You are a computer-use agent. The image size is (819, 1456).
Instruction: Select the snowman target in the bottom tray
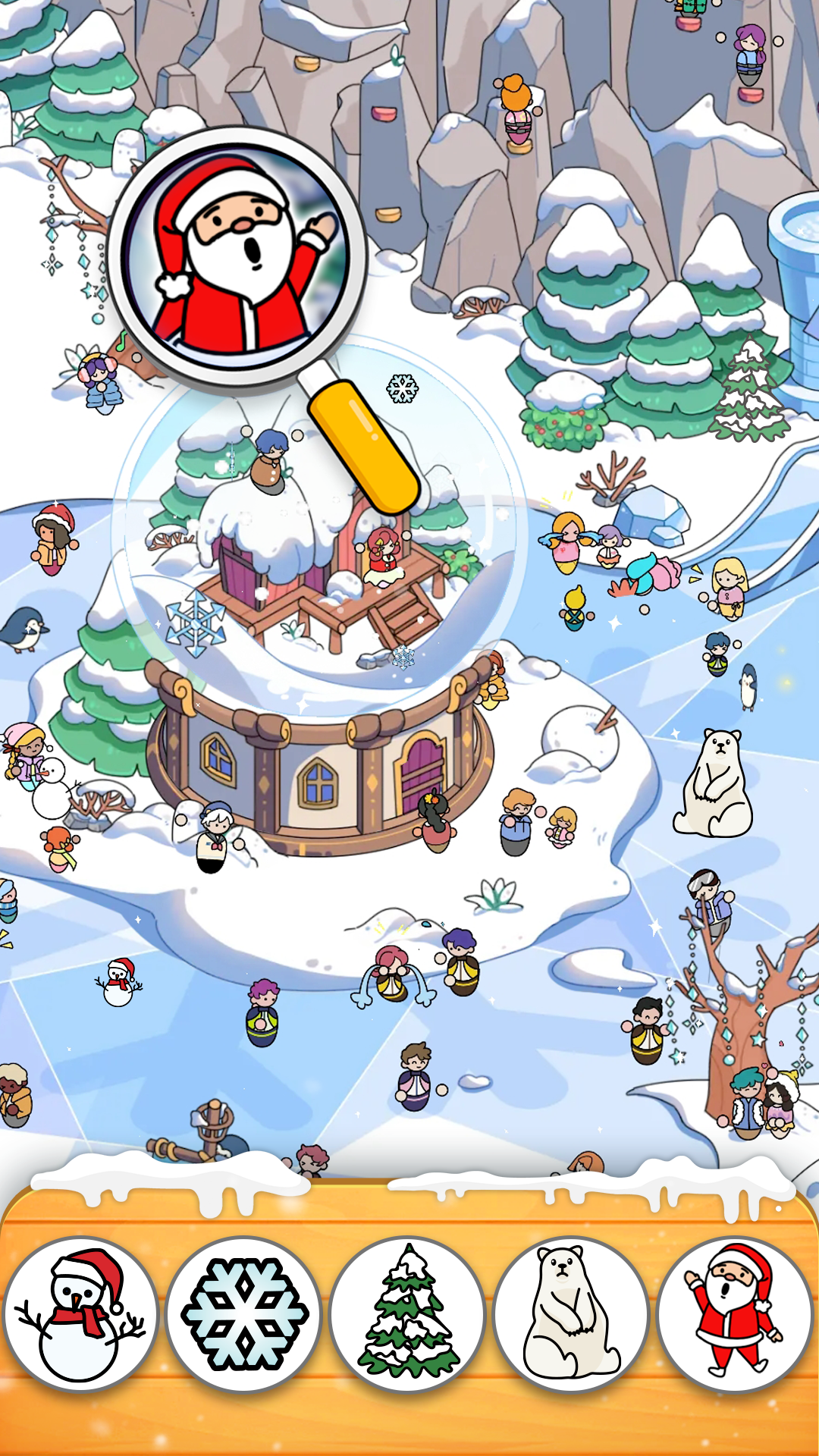coord(81,1314)
